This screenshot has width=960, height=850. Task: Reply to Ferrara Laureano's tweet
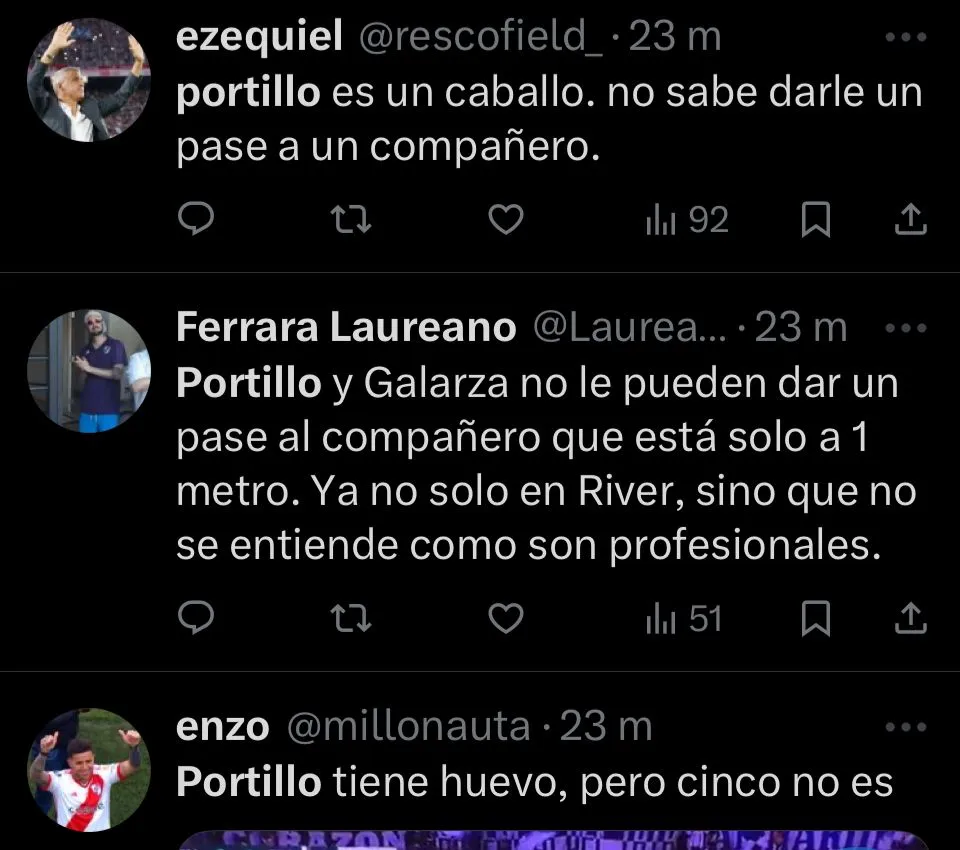196,620
